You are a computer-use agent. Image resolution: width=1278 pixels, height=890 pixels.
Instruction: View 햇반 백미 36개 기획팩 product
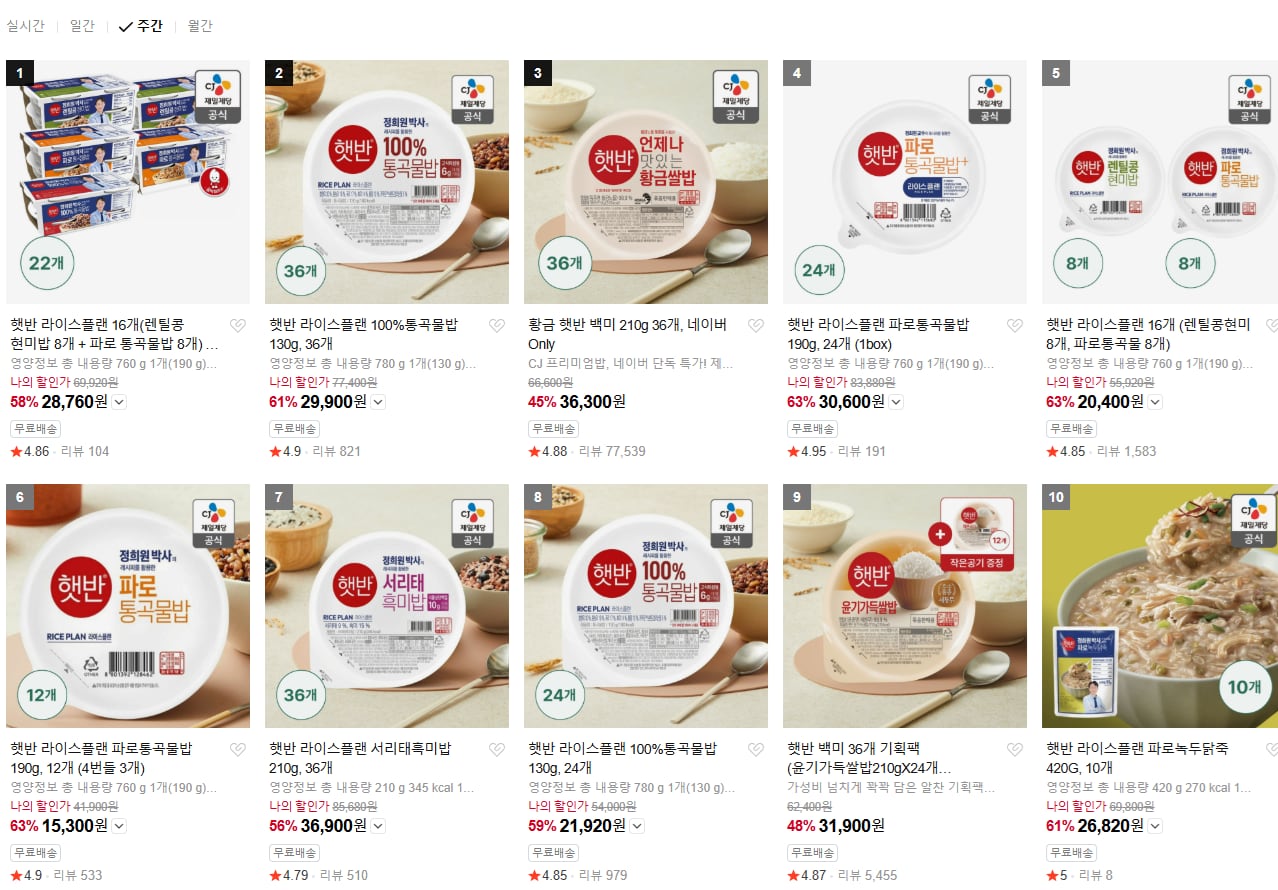[x=905, y=606]
